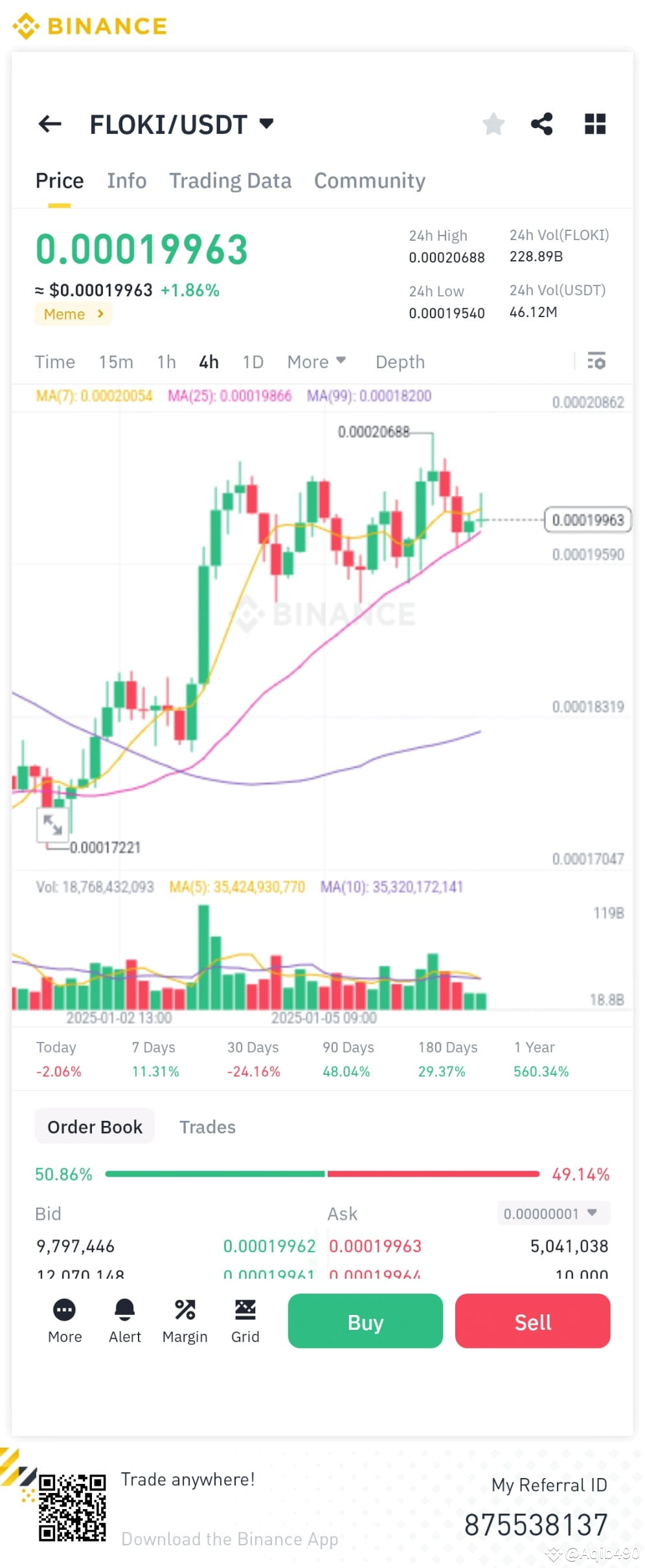Toggle the favorite star for FLOKI/USDT
Image resolution: width=645 pixels, height=1568 pixels.
493,124
